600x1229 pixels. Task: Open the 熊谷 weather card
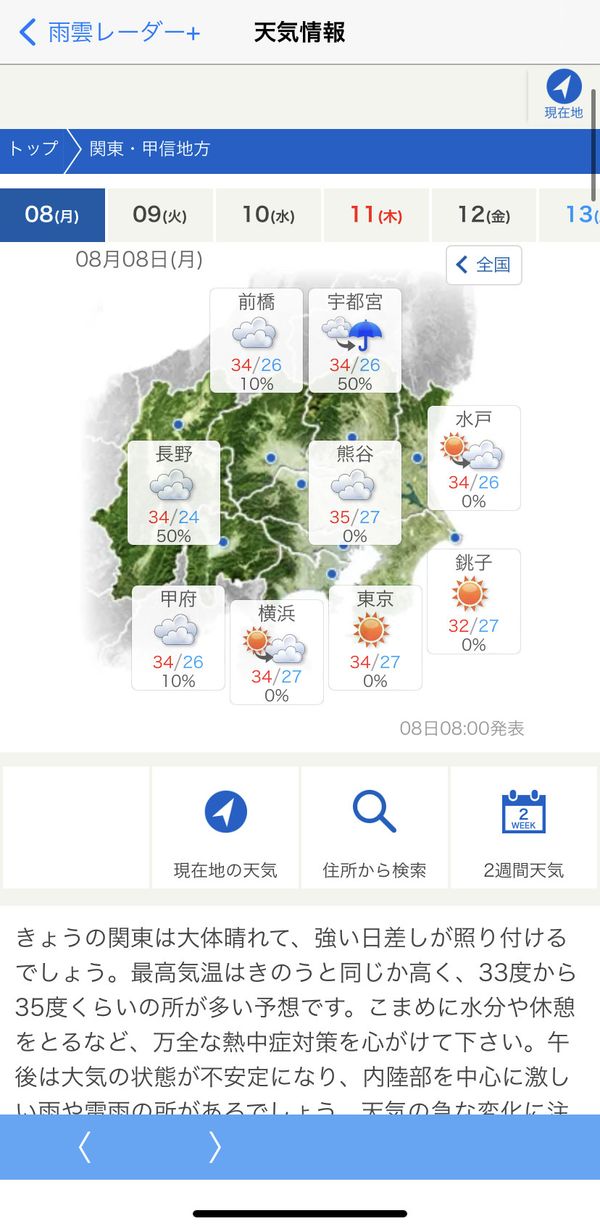coord(354,493)
